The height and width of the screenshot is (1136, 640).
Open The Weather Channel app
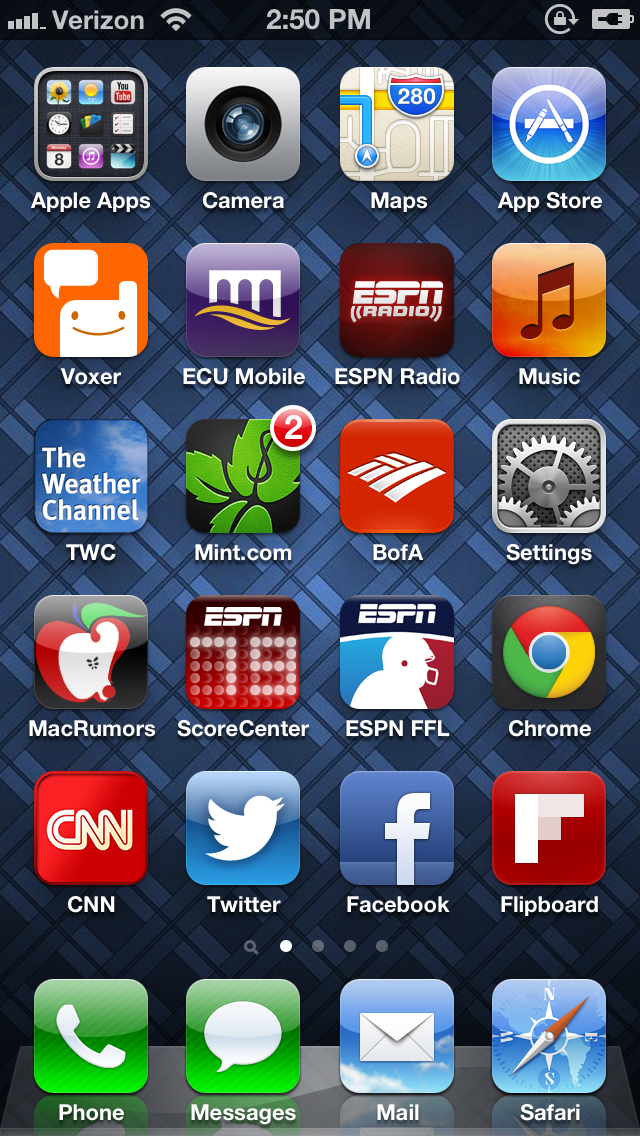click(x=91, y=476)
